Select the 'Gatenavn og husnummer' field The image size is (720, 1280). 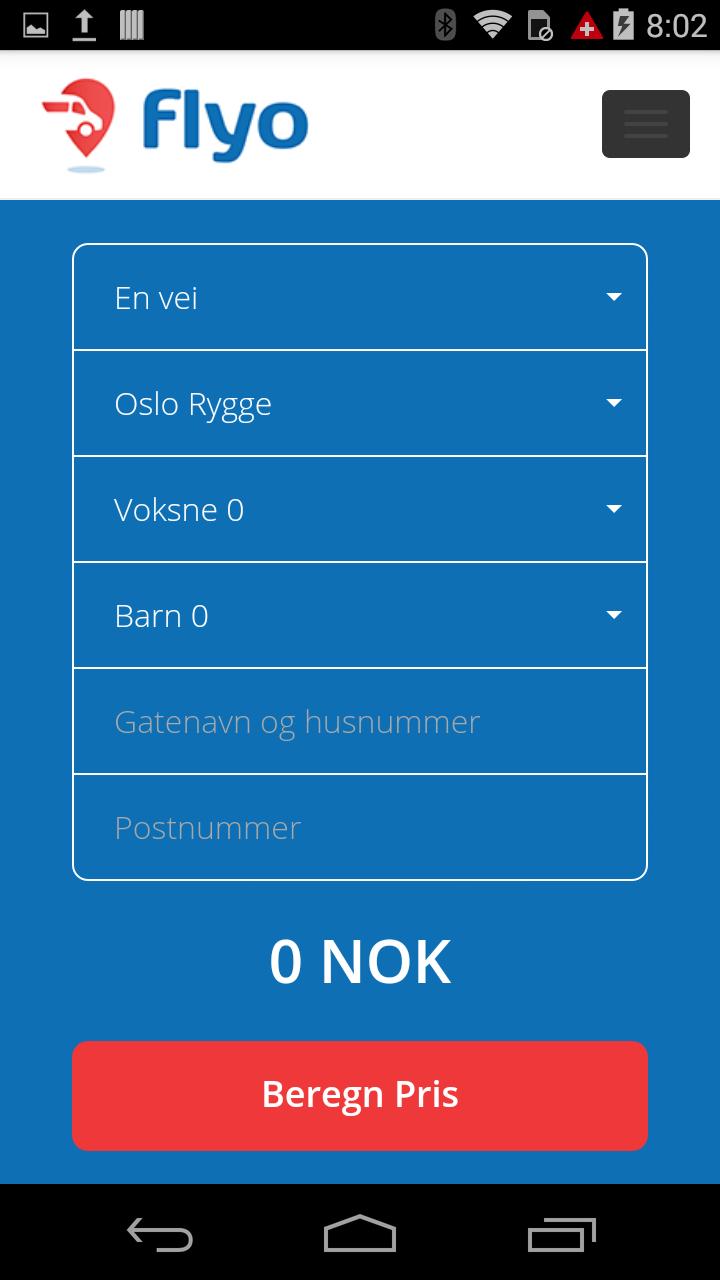tap(360, 720)
